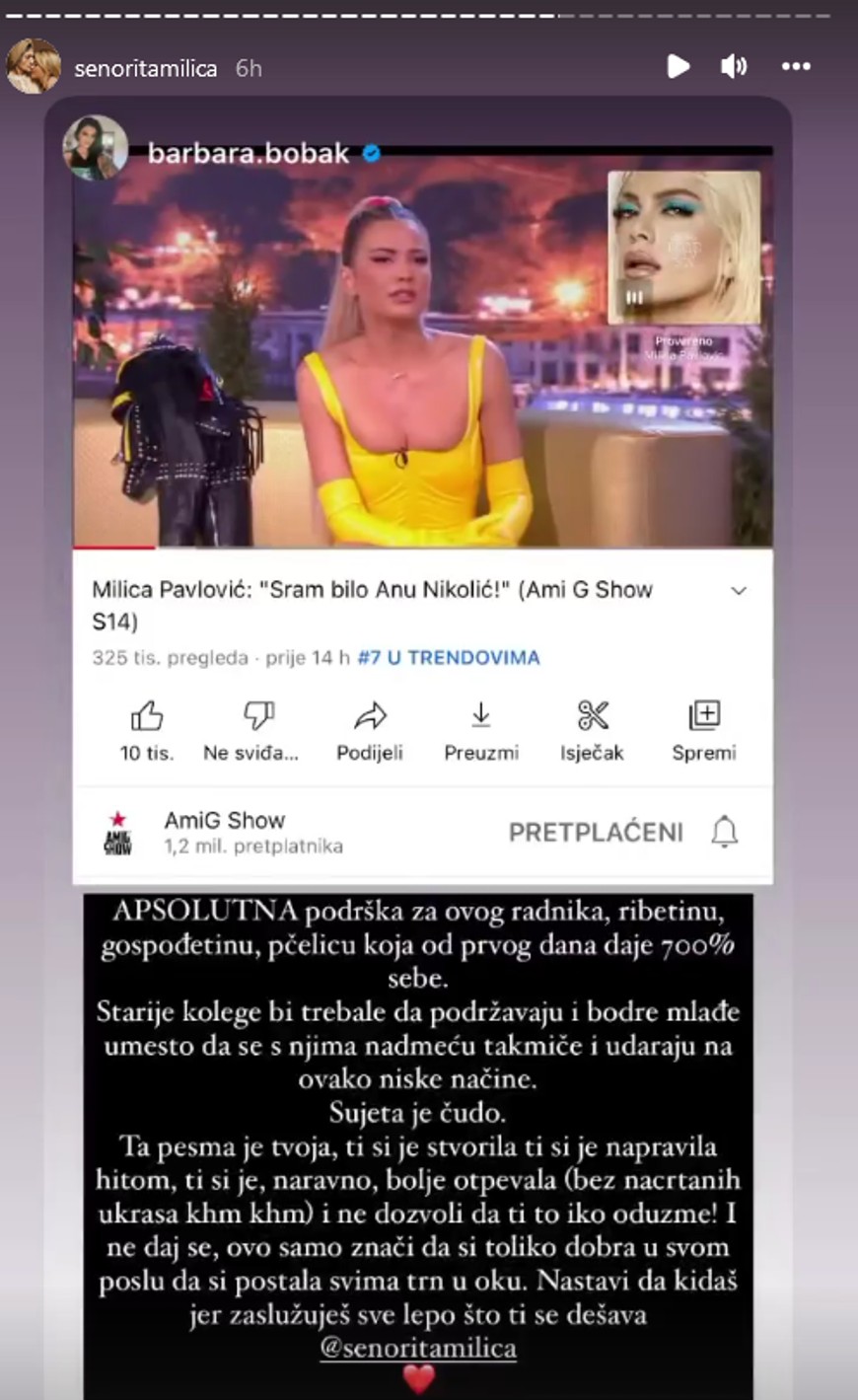Toggle dislike on the video
The height and width of the screenshot is (1400, 858).
click(x=256, y=717)
